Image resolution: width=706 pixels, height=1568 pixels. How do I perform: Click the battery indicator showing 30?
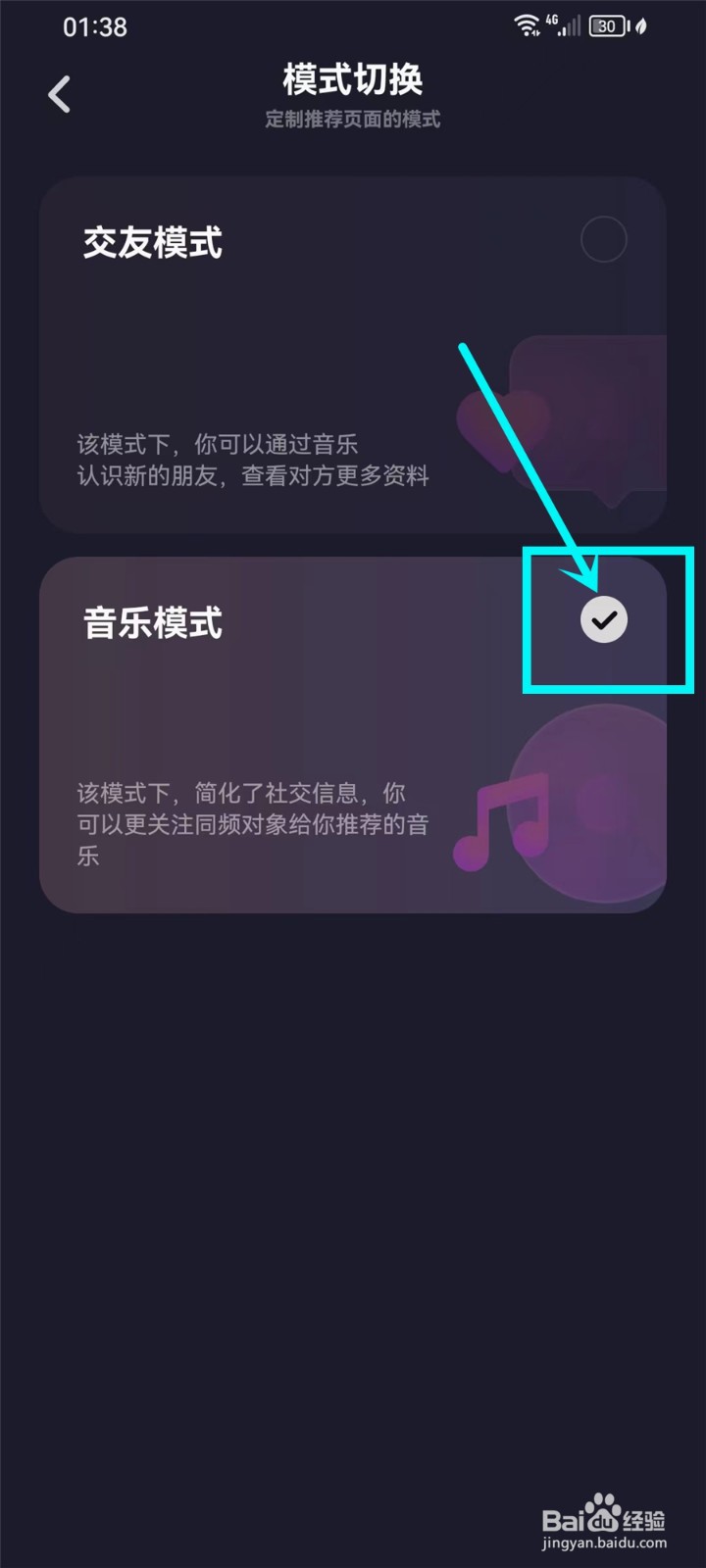pos(608,25)
